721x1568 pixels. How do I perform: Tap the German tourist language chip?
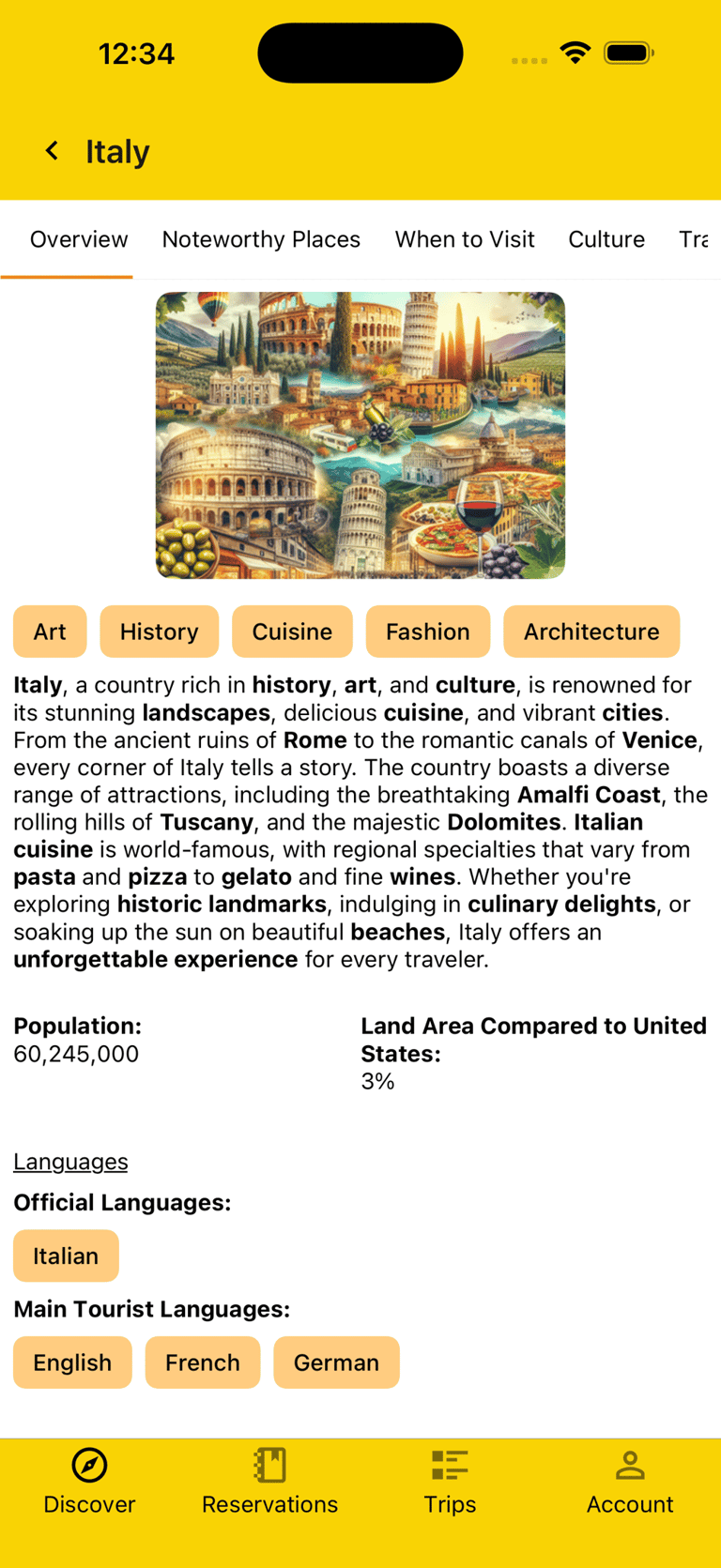pos(336,1362)
